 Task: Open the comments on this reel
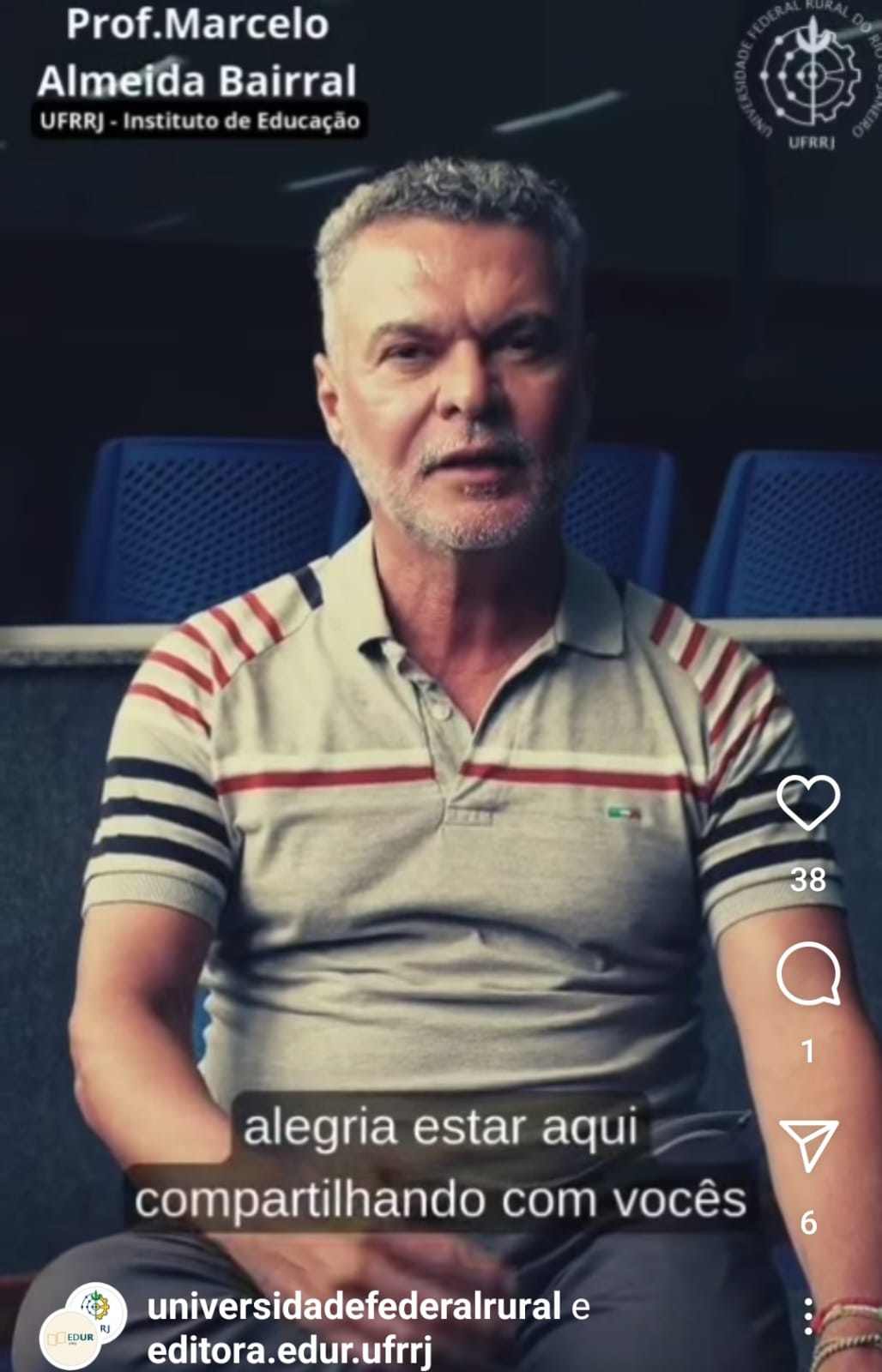807,975
